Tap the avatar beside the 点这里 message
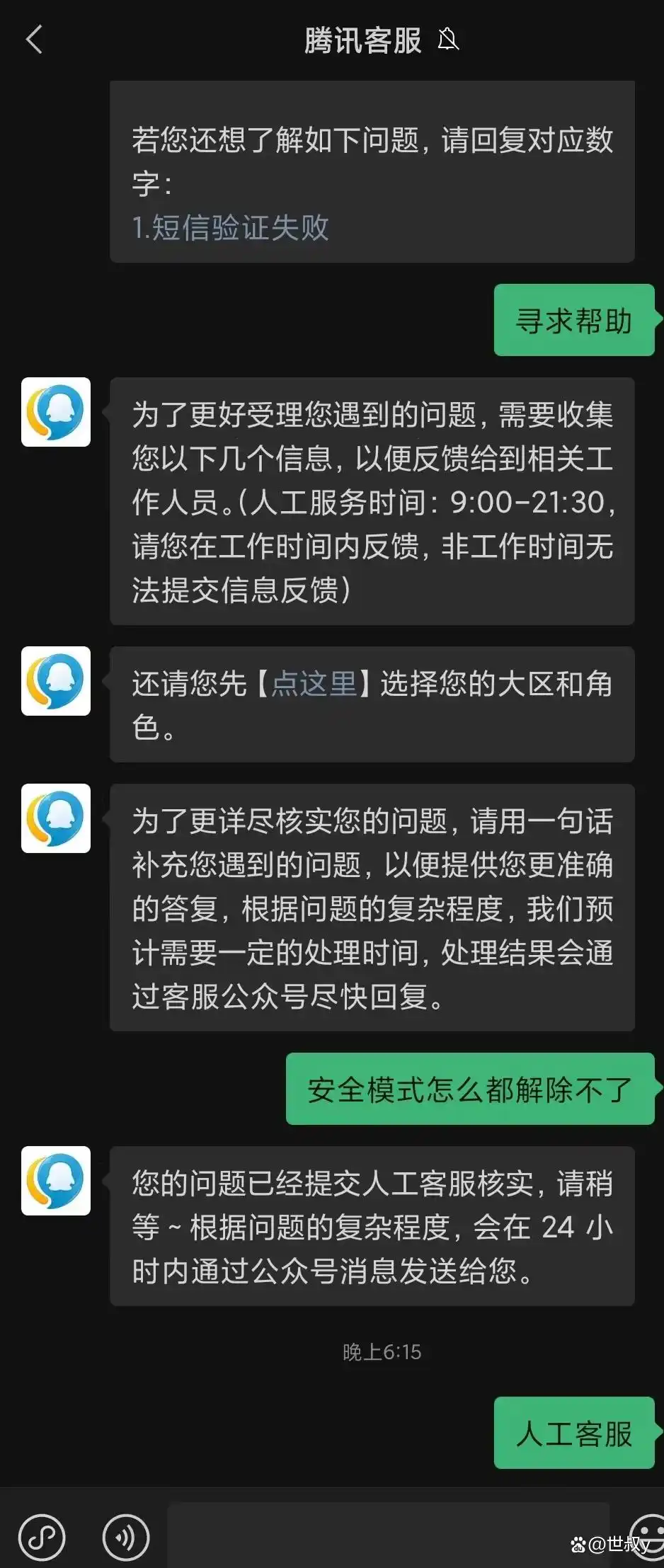Image resolution: width=664 pixels, height=1568 pixels. (x=57, y=682)
